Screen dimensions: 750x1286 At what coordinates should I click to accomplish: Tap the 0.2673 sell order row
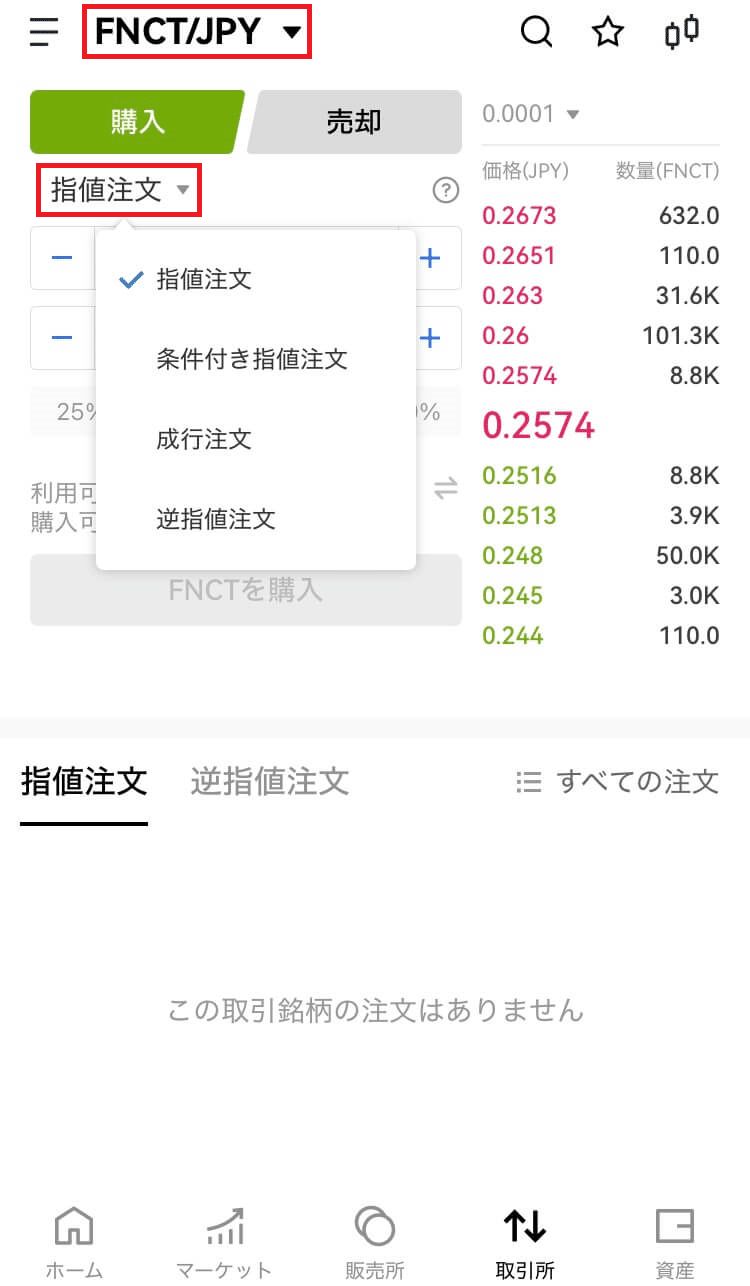coord(600,215)
